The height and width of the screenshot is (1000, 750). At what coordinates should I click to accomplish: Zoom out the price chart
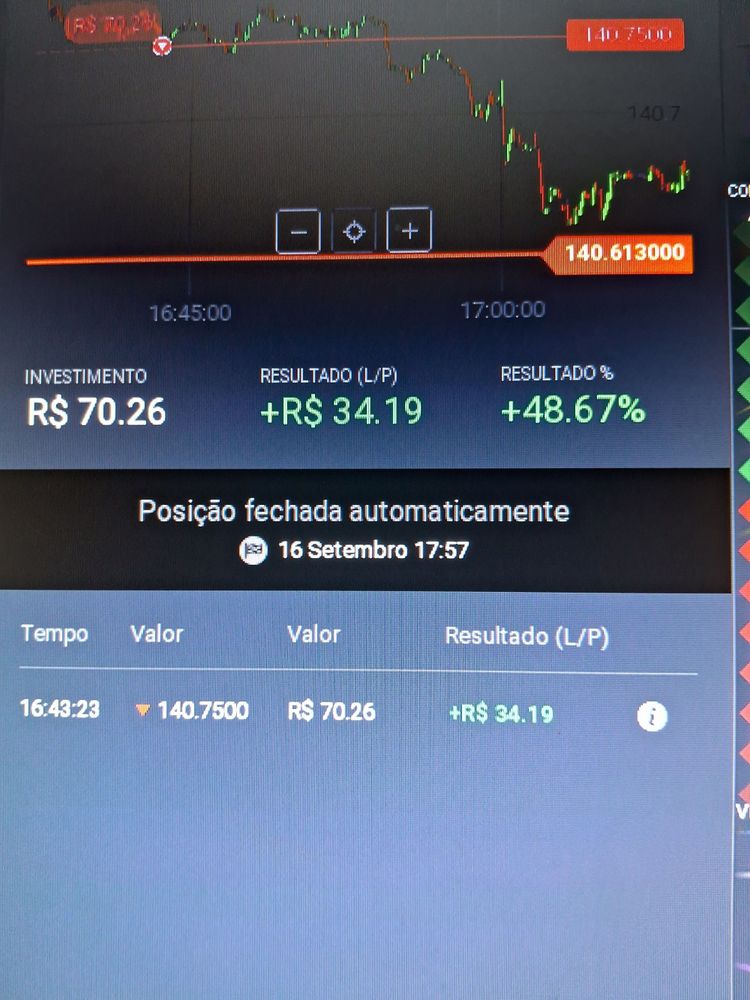(298, 232)
